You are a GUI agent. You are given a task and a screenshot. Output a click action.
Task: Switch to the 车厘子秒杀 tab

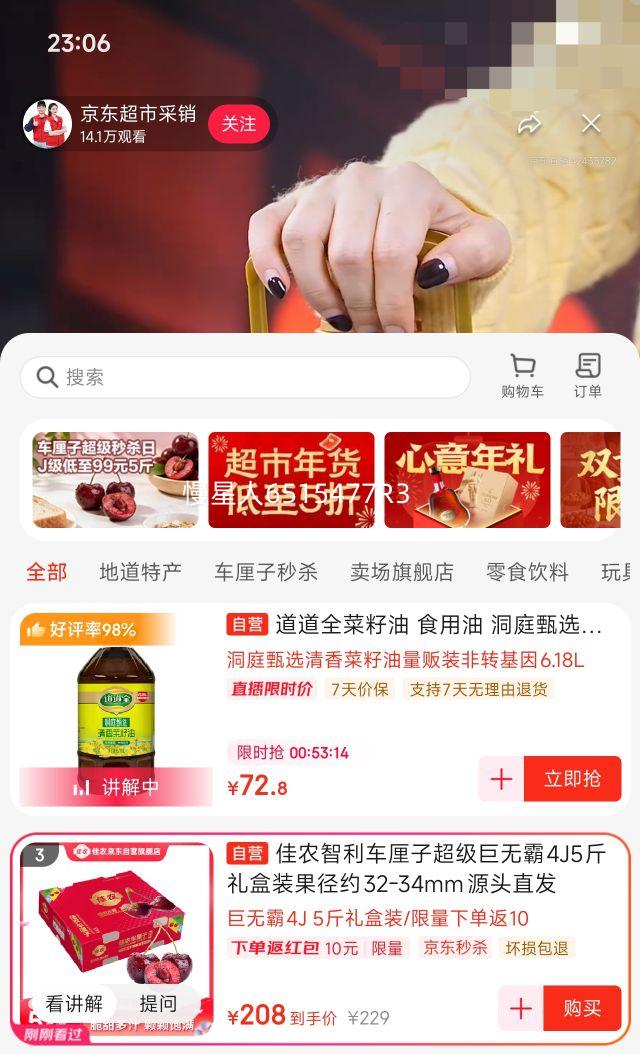[x=266, y=572]
